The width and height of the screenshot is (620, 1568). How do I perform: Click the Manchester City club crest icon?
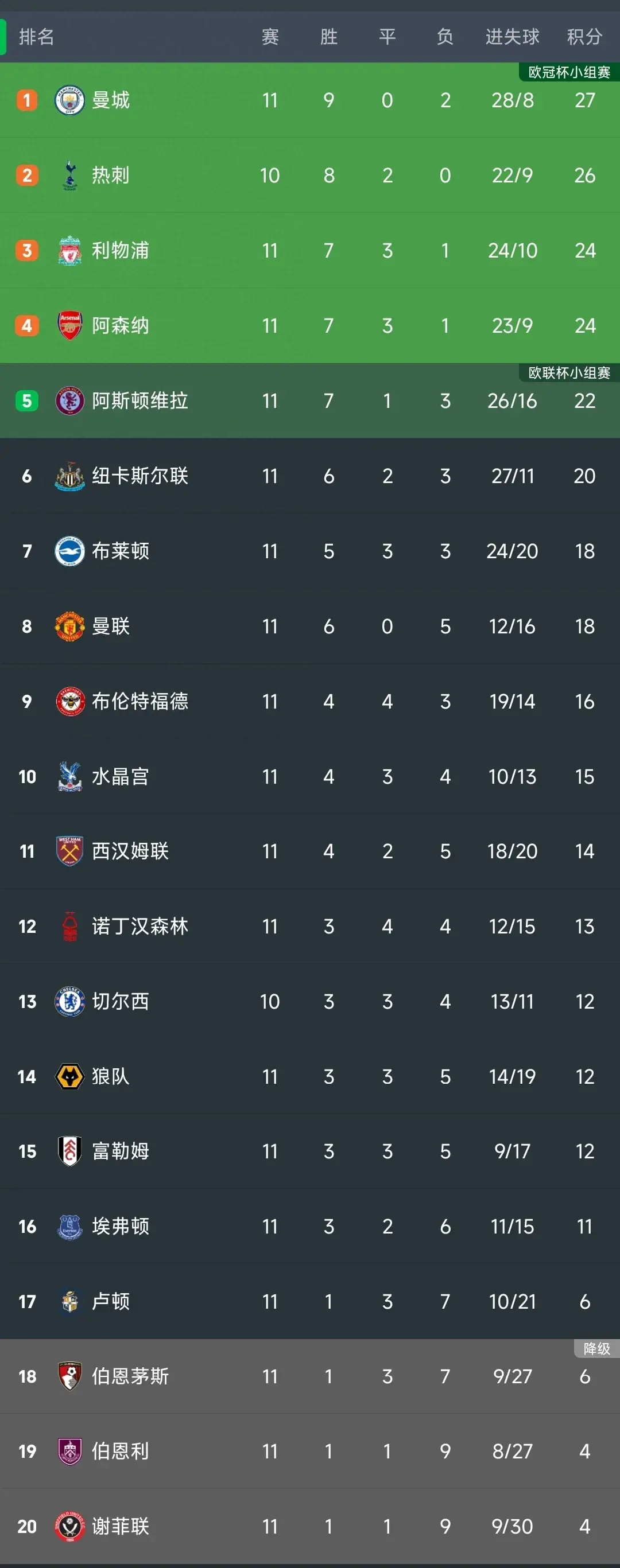coord(70,100)
